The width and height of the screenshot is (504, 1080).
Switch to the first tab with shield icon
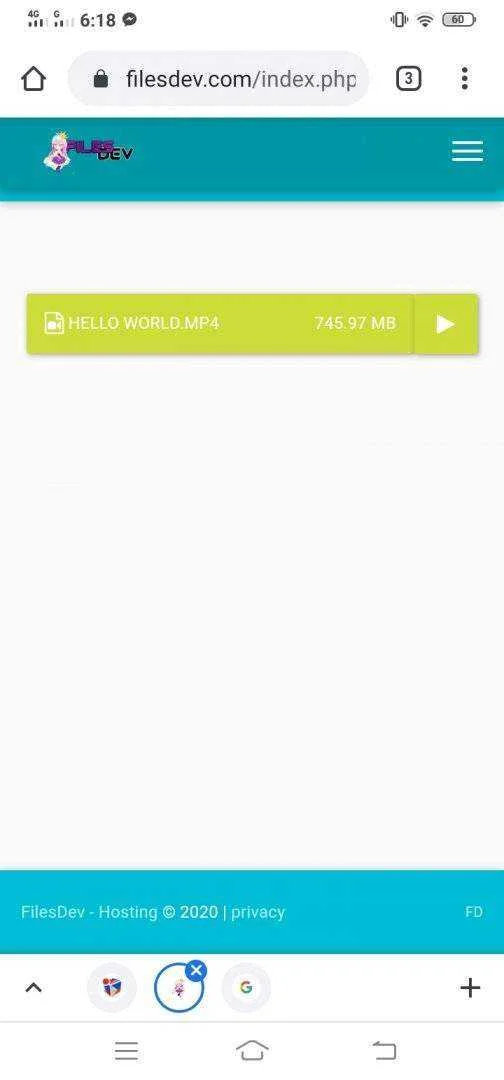click(112, 988)
